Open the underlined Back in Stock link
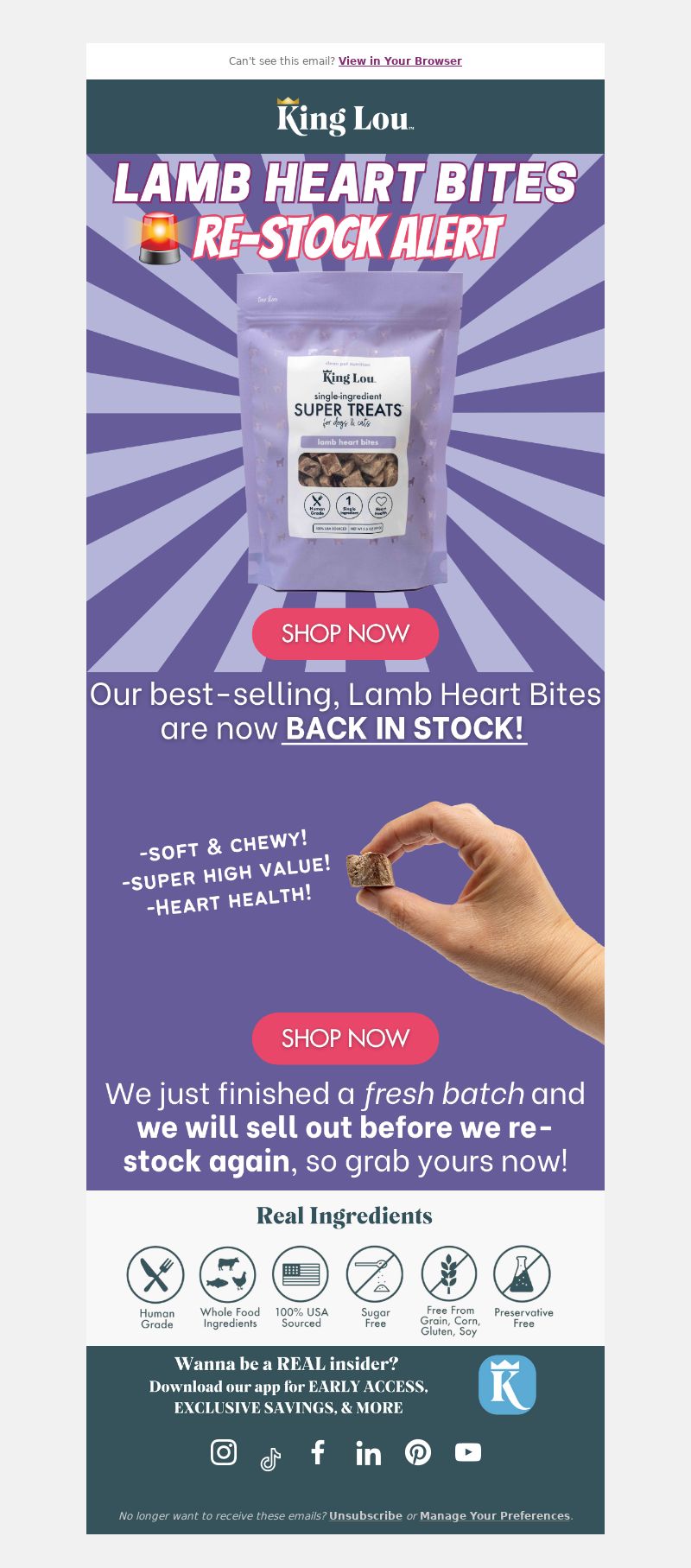691x1568 pixels. [404, 728]
